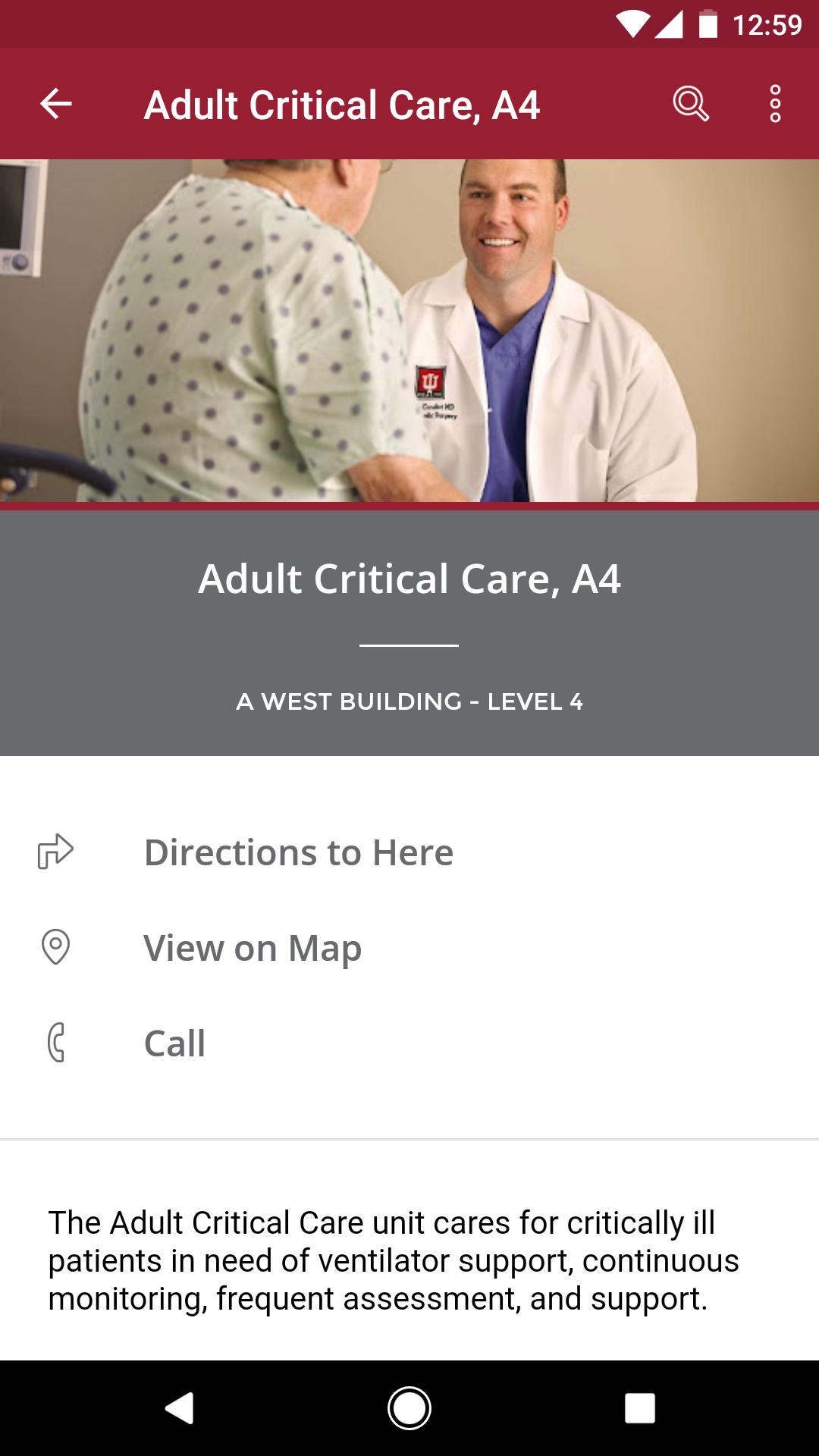Click the map pin icon
The width and height of the screenshot is (819, 1456).
(x=55, y=947)
